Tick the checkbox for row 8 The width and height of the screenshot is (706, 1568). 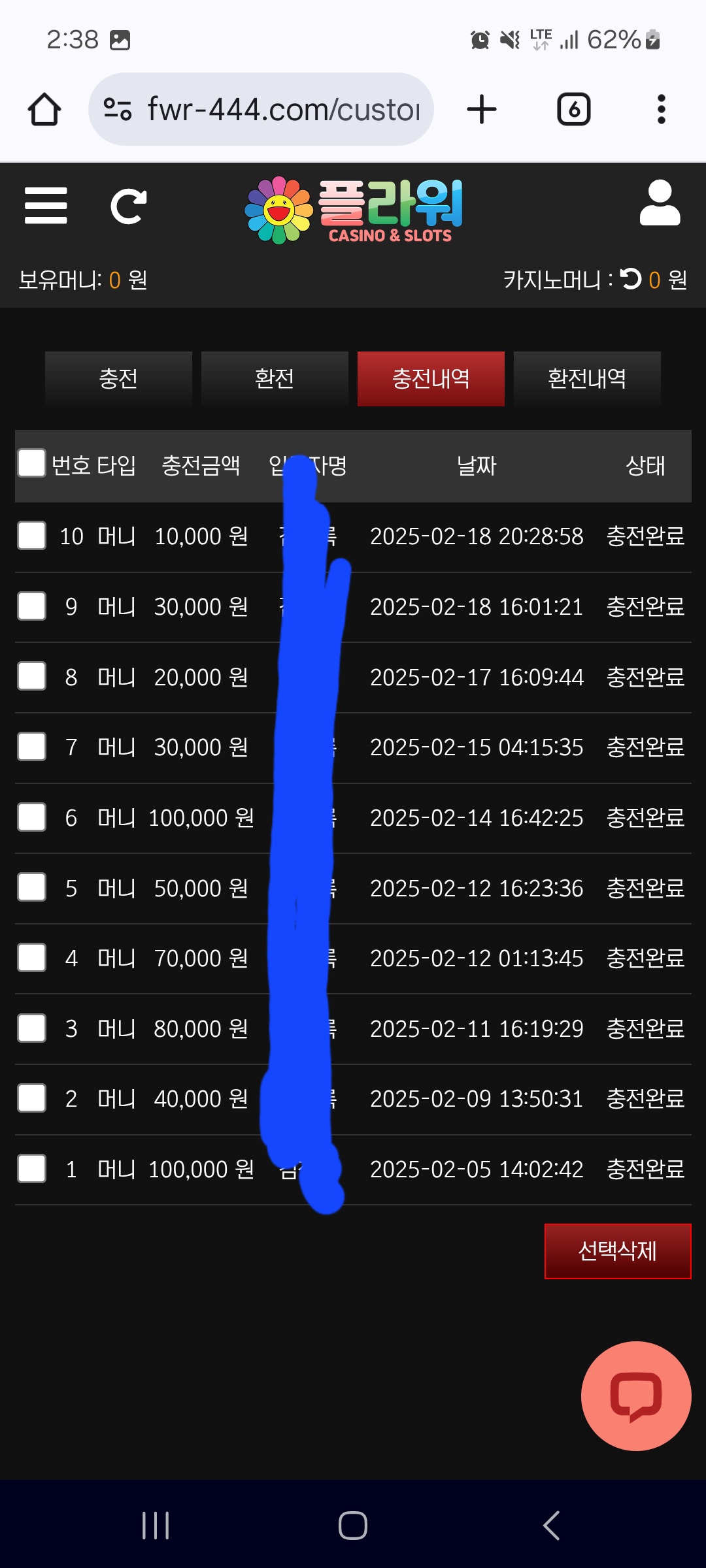[x=31, y=676]
